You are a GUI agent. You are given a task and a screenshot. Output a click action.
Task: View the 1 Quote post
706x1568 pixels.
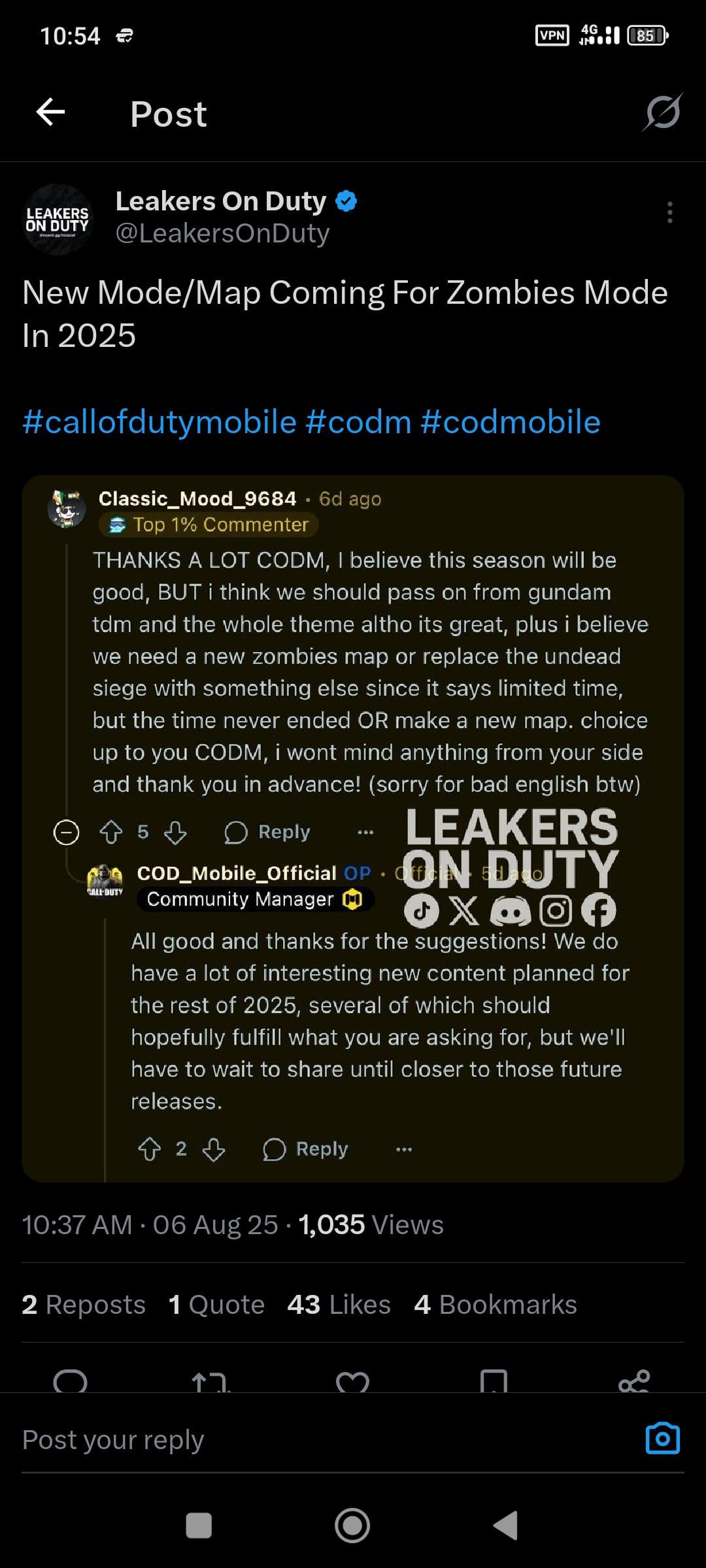[x=216, y=1304]
